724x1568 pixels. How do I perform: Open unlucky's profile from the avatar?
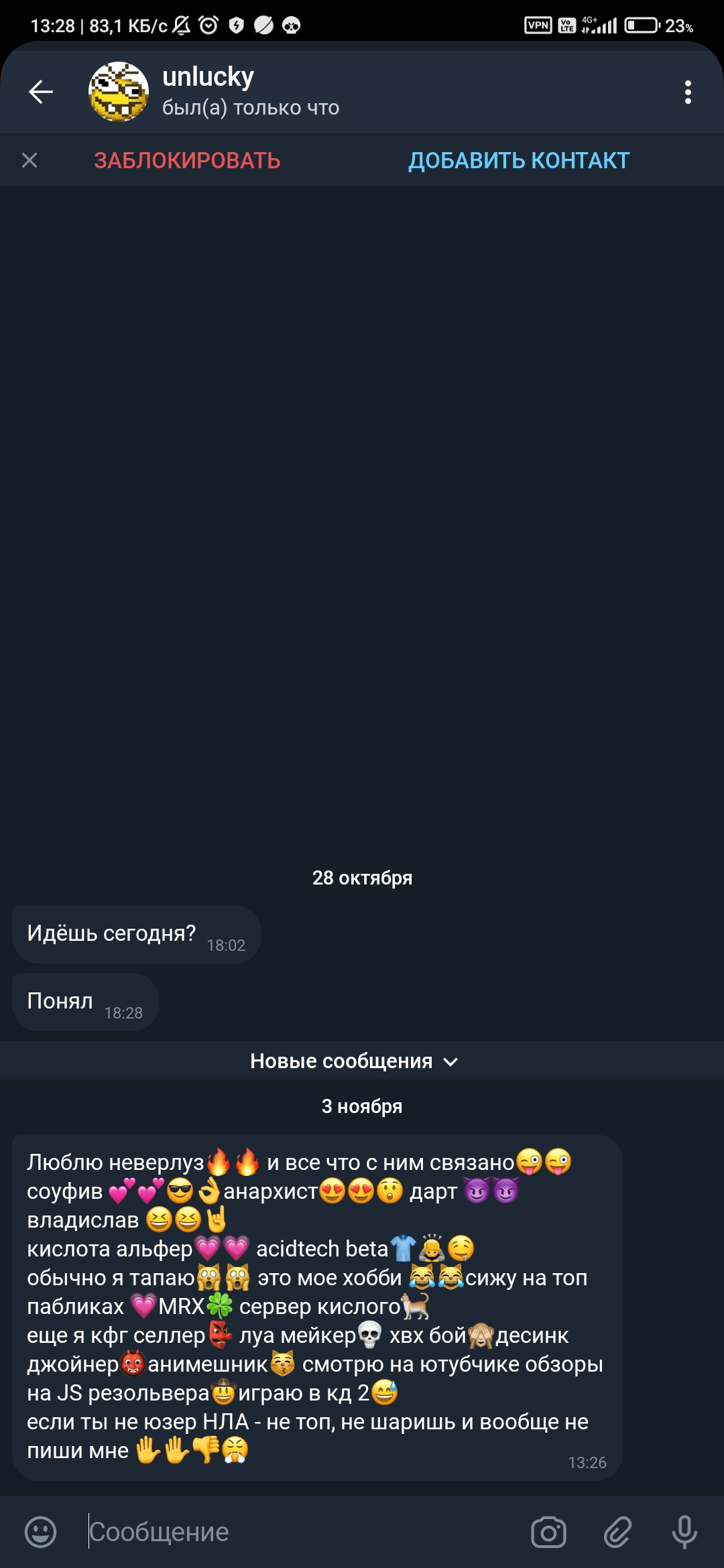click(119, 92)
